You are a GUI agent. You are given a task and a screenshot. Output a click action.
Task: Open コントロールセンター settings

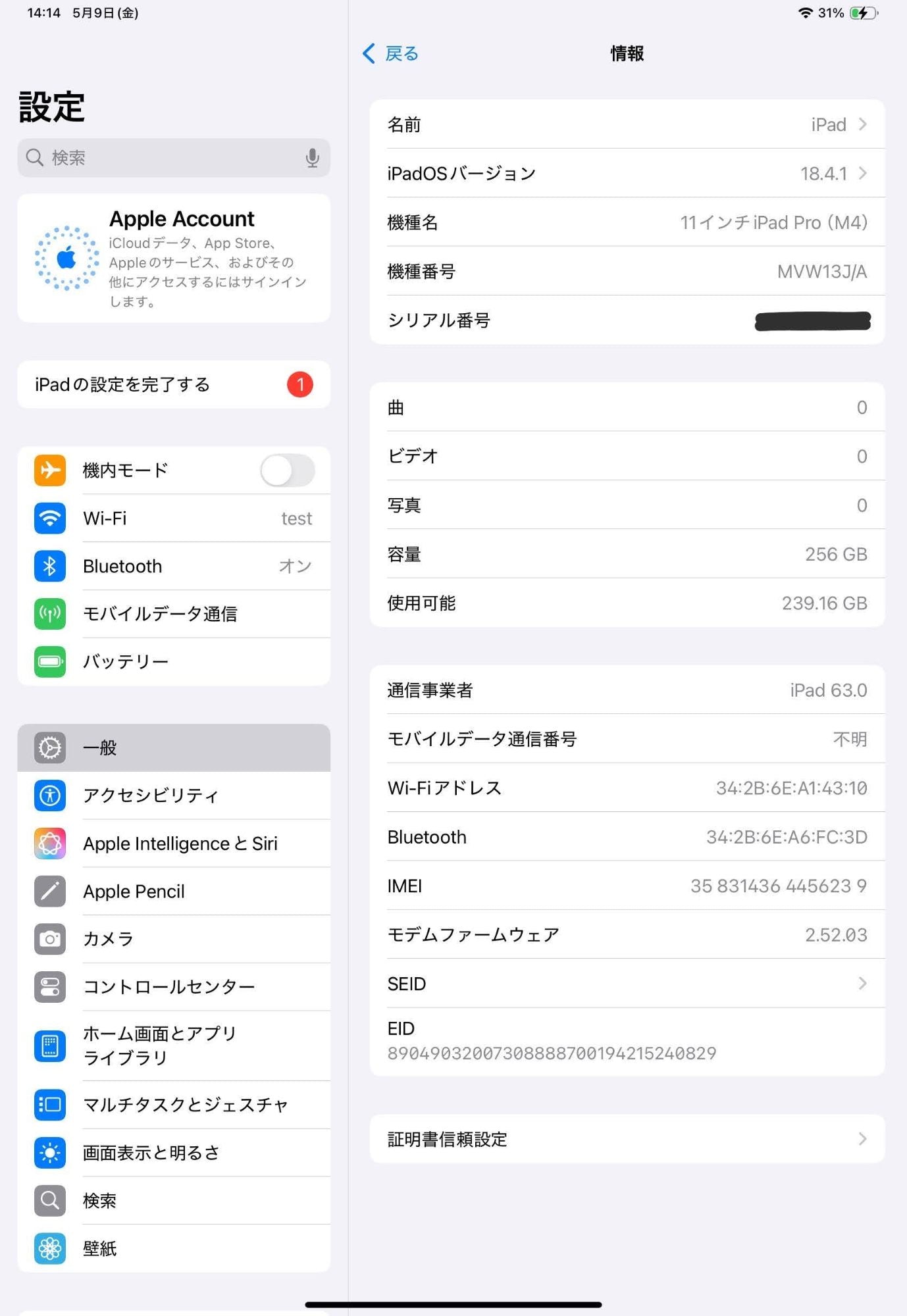click(x=174, y=987)
